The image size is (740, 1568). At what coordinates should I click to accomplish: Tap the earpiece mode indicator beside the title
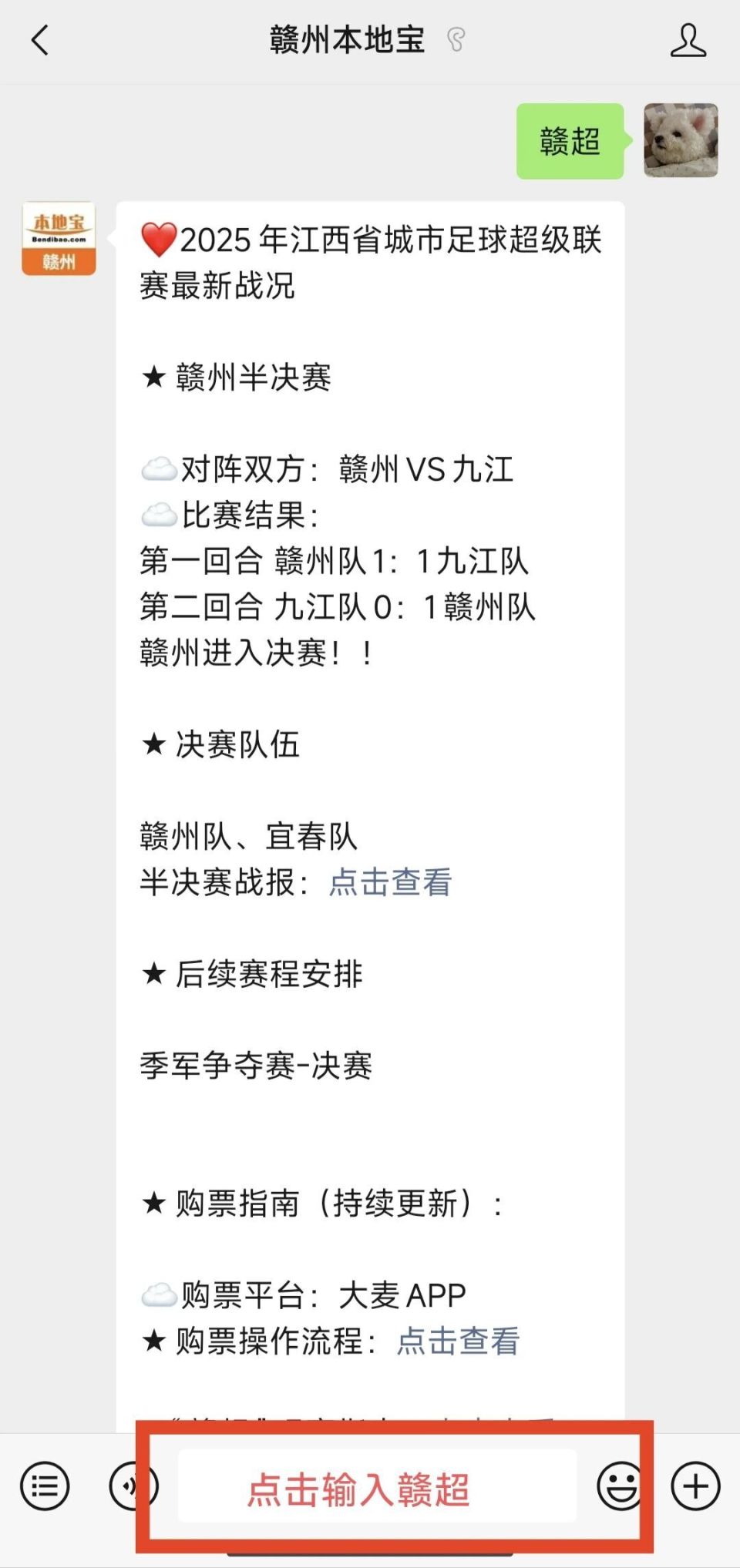(456, 37)
